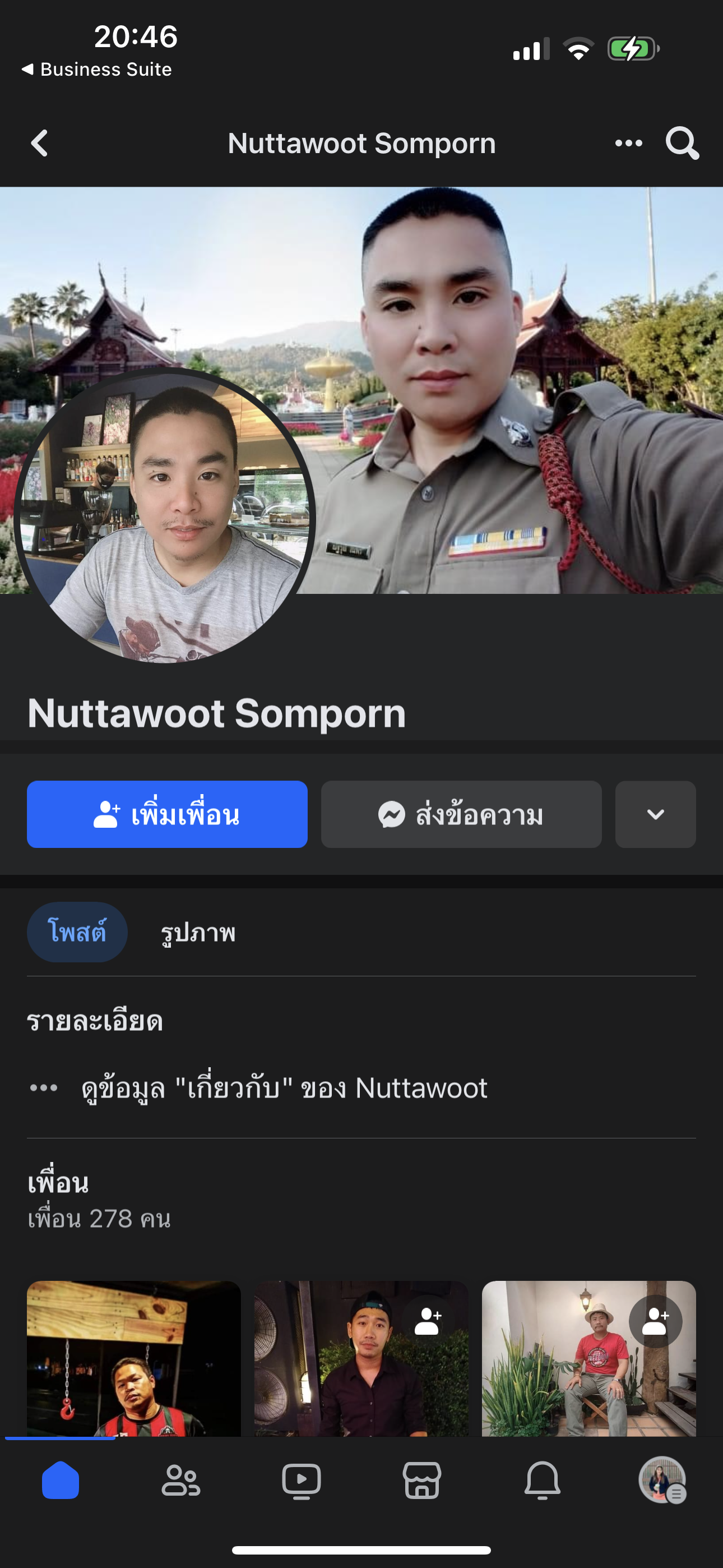The height and width of the screenshot is (1568, 723).
Task: Add the friend in the white hat
Action: (655, 1321)
